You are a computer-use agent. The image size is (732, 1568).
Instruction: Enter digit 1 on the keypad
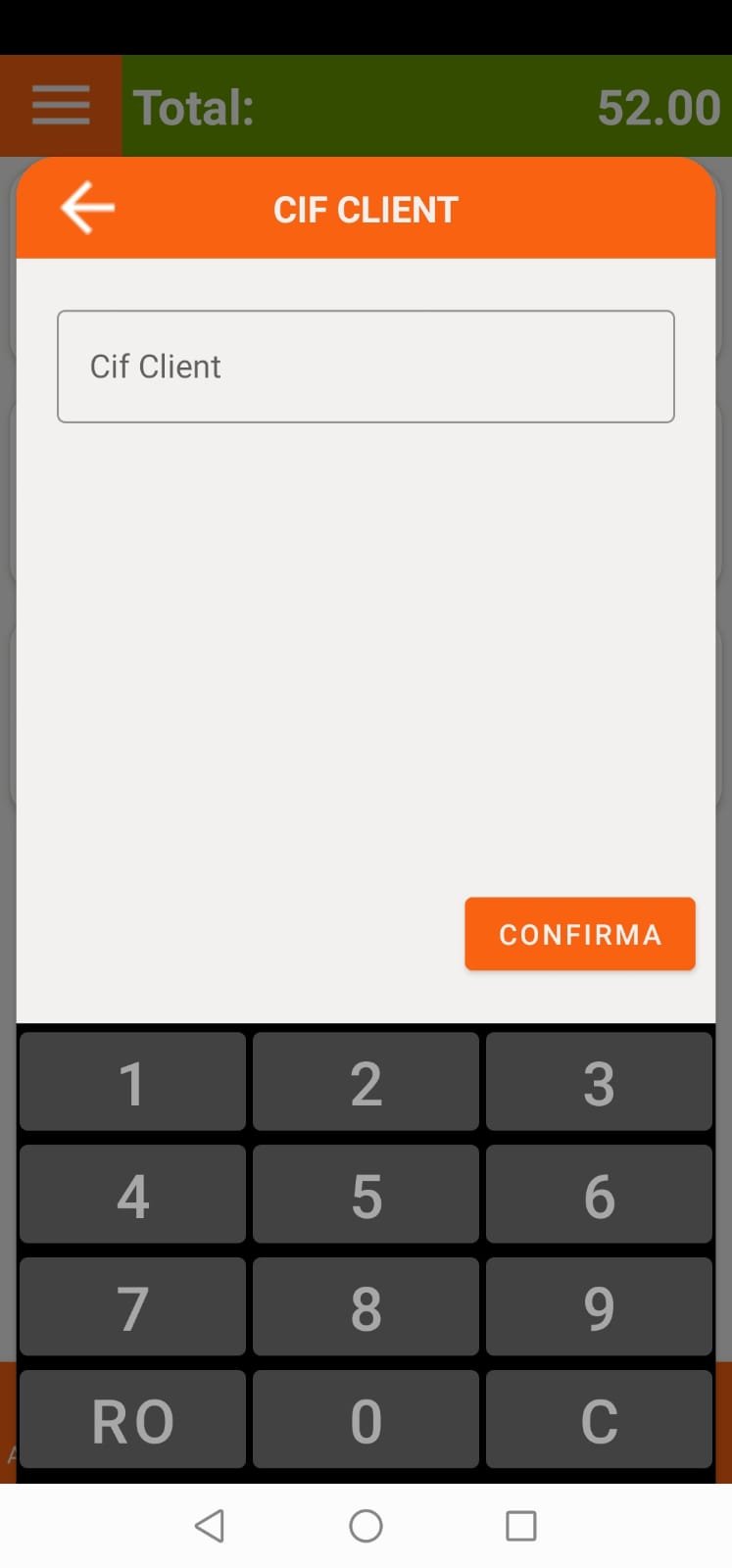[x=132, y=1082]
